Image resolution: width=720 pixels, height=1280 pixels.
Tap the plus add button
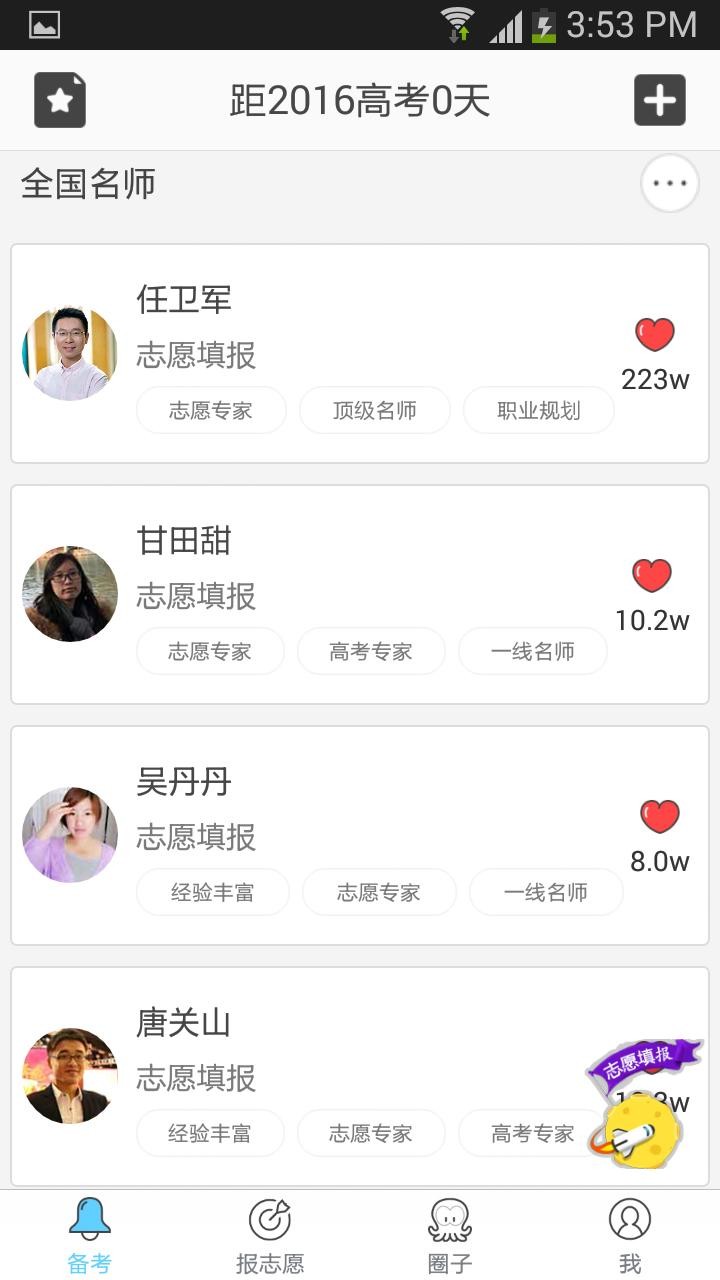pos(659,100)
